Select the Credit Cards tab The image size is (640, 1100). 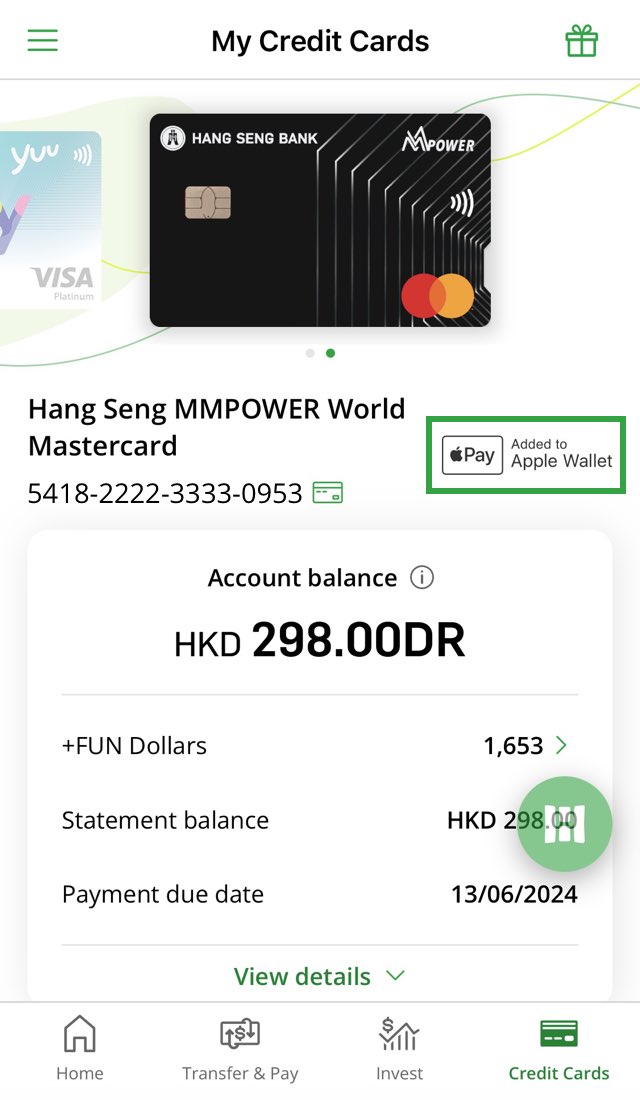558,1048
